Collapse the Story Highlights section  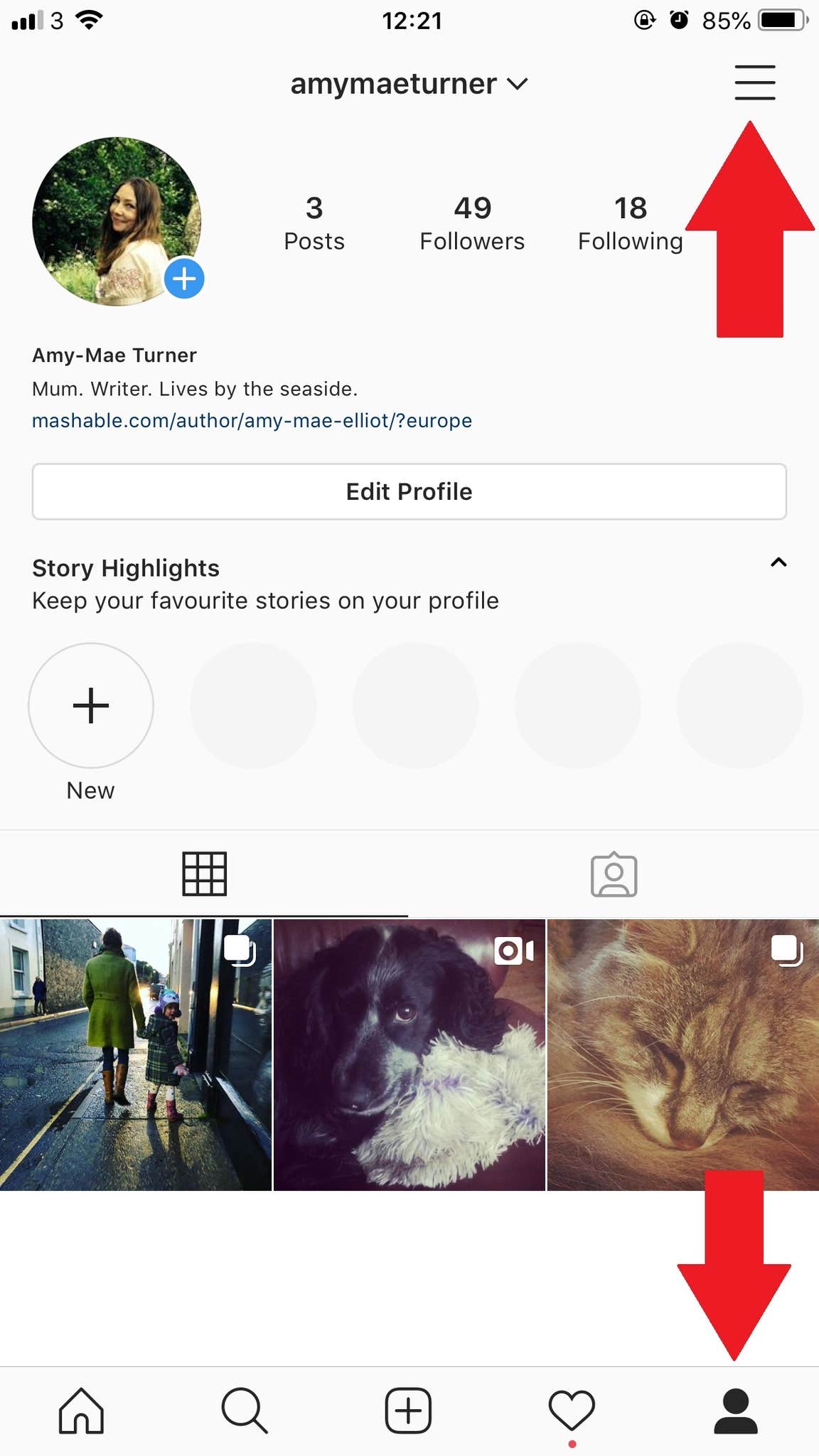(778, 562)
